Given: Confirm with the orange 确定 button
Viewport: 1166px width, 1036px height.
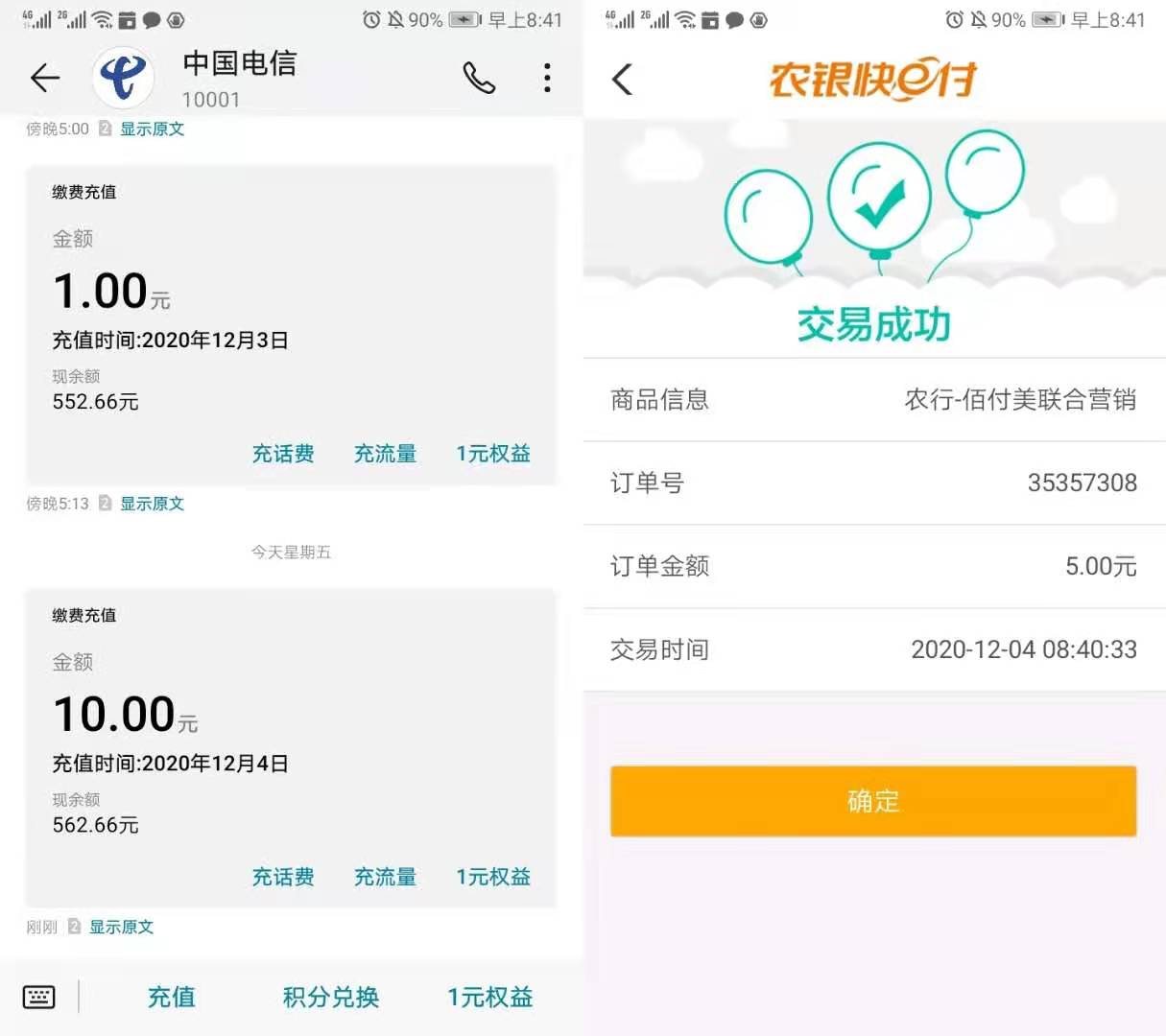Looking at the screenshot, I should (873, 801).
